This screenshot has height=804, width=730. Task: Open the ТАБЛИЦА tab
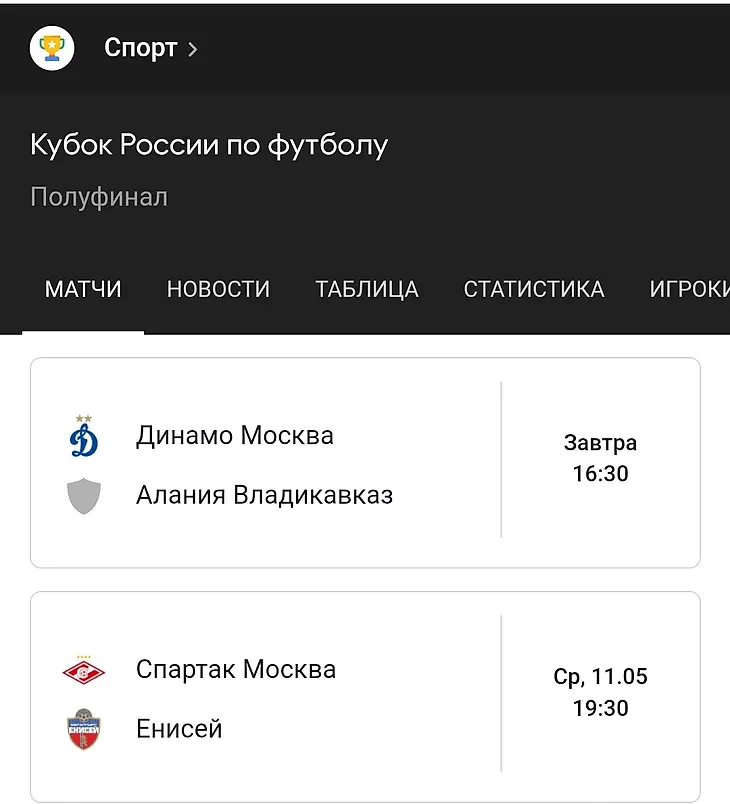pyautogui.click(x=366, y=290)
